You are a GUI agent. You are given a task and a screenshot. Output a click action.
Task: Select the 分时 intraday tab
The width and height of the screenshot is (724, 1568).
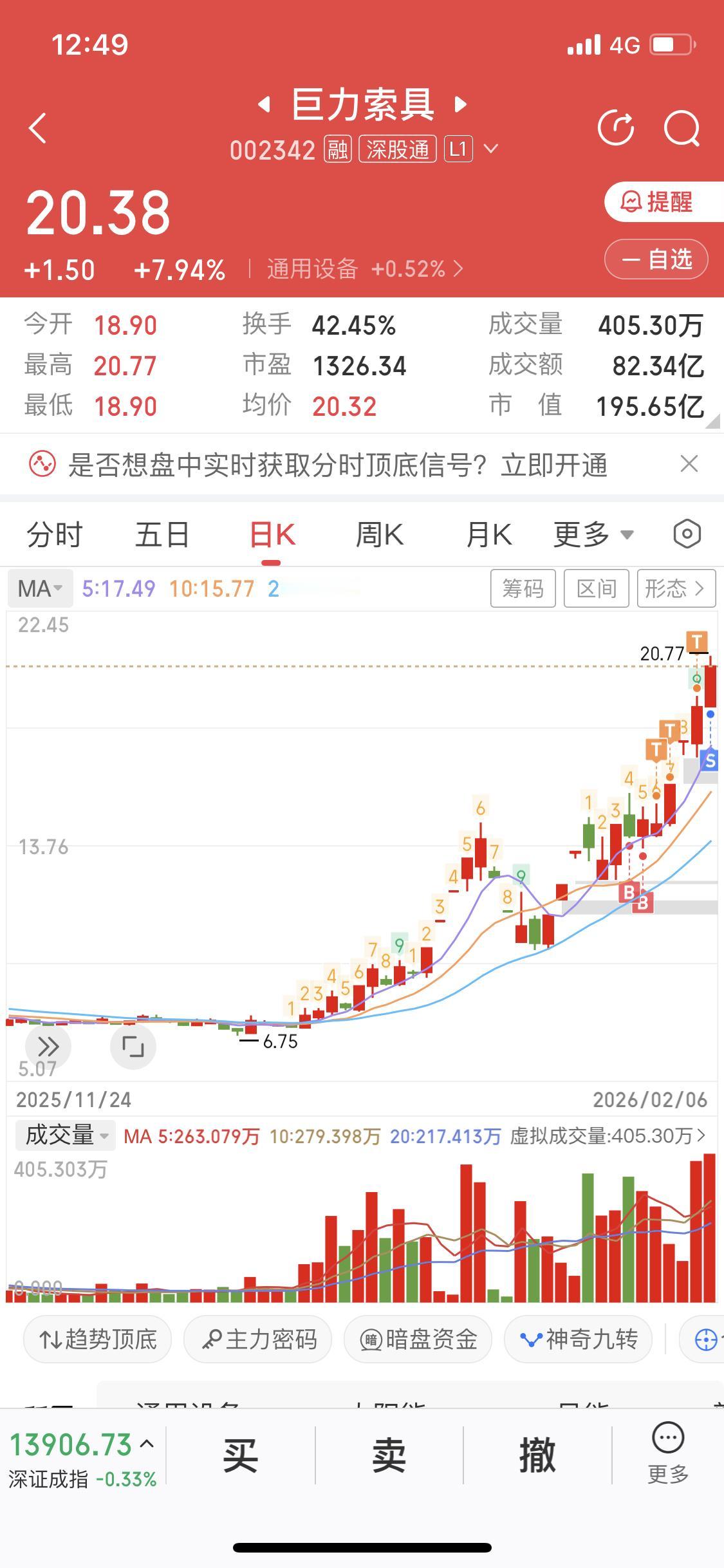[54, 534]
